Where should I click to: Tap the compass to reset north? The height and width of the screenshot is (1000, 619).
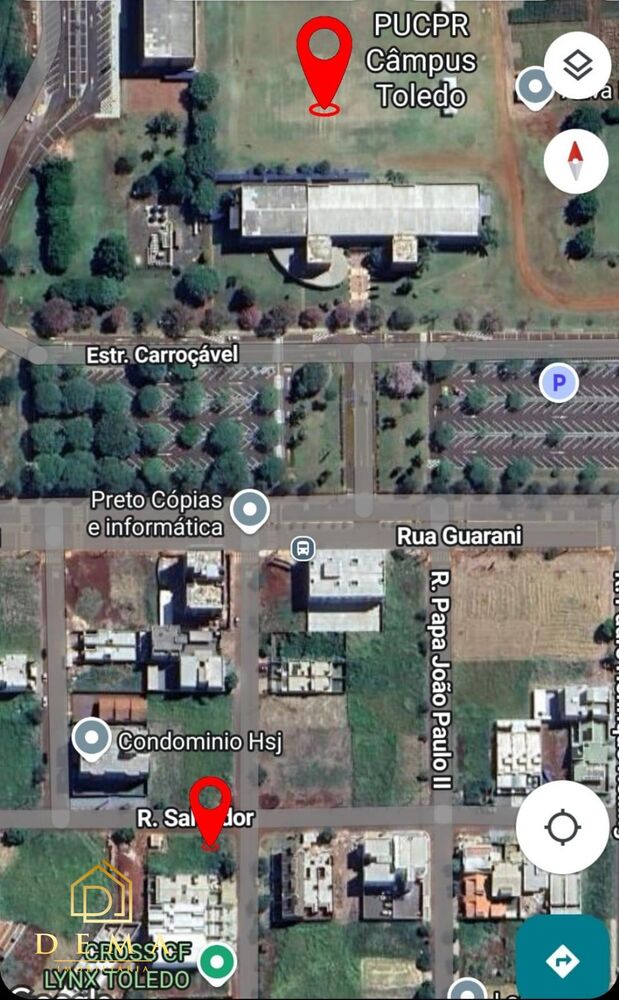click(x=577, y=161)
